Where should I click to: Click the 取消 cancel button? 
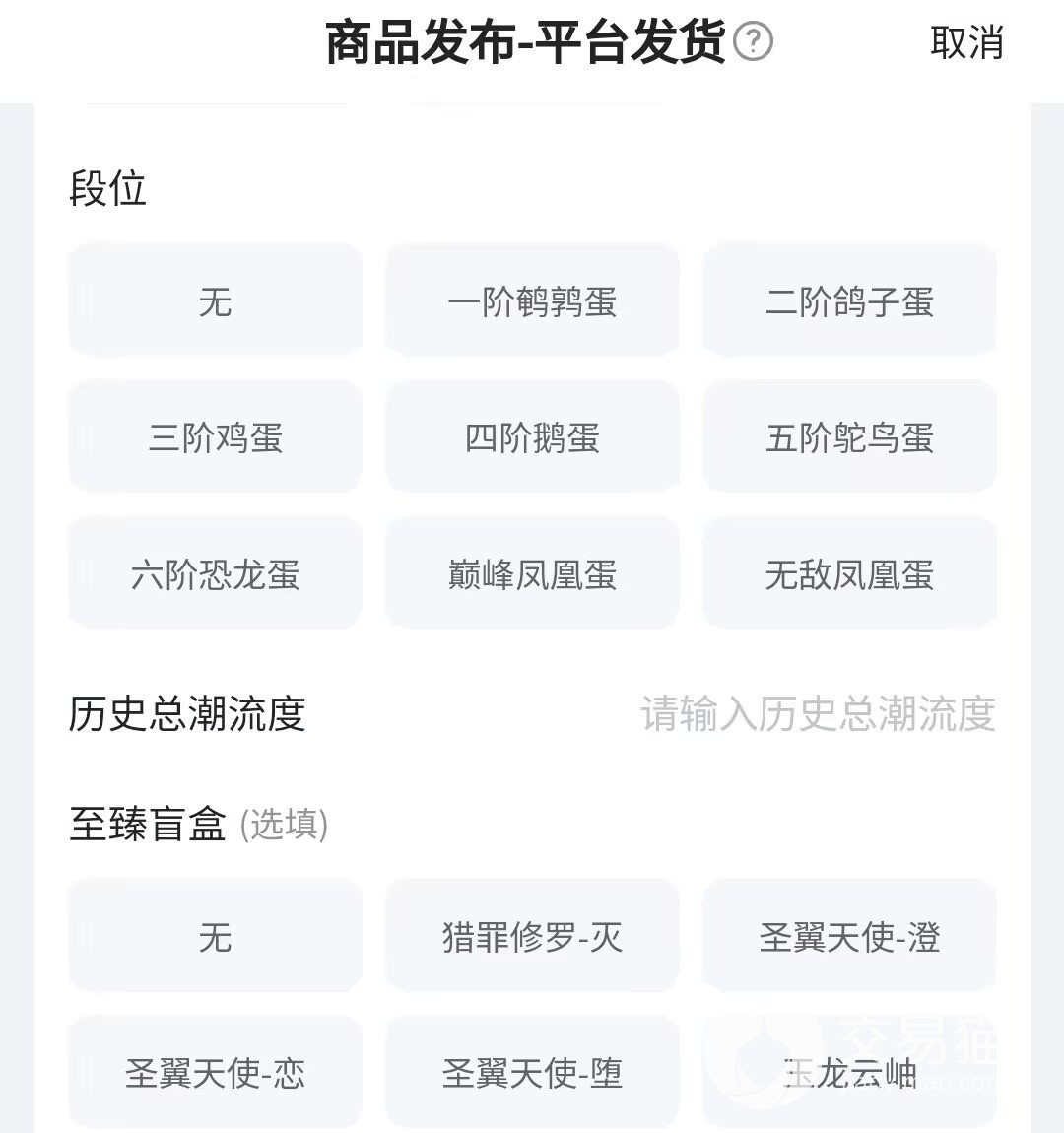[966, 44]
